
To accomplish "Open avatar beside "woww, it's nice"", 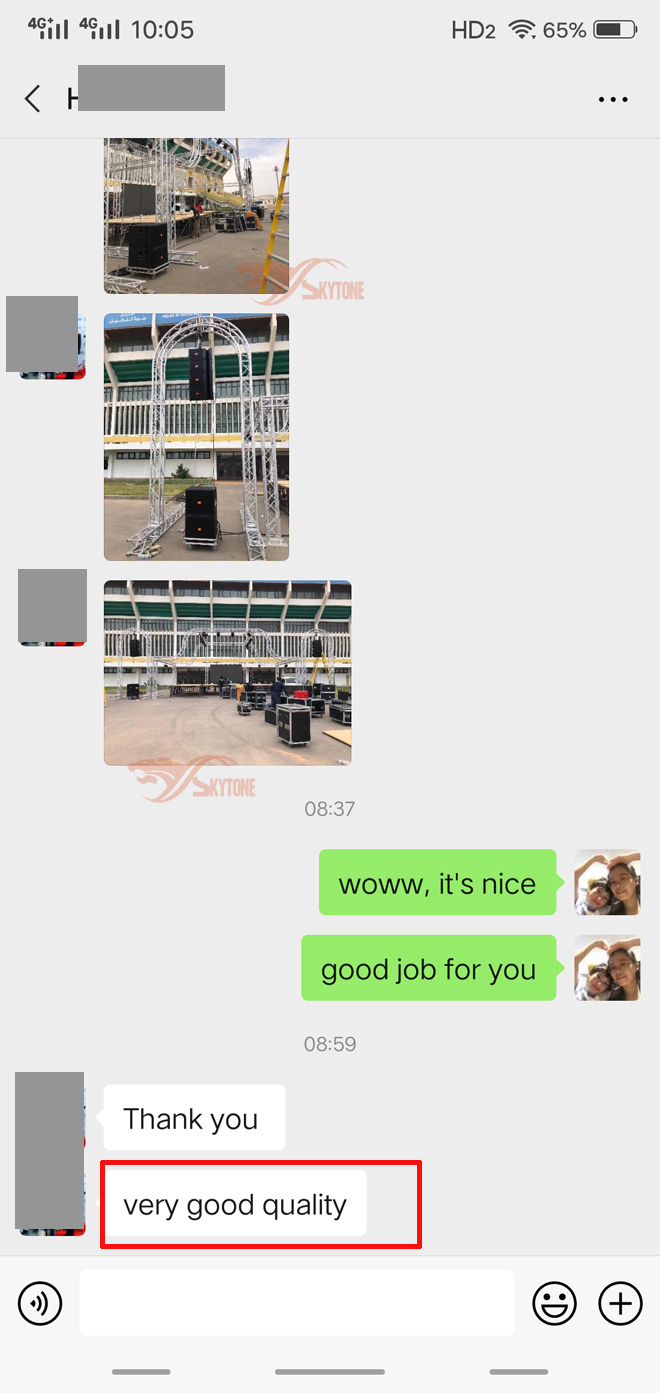I will (607, 882).
